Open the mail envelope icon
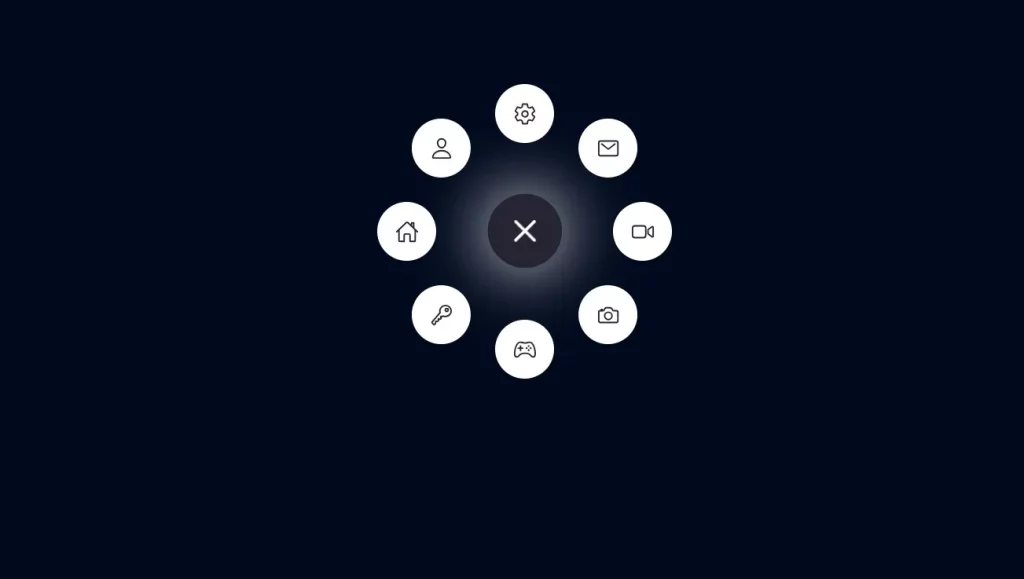 pos(608,148)
